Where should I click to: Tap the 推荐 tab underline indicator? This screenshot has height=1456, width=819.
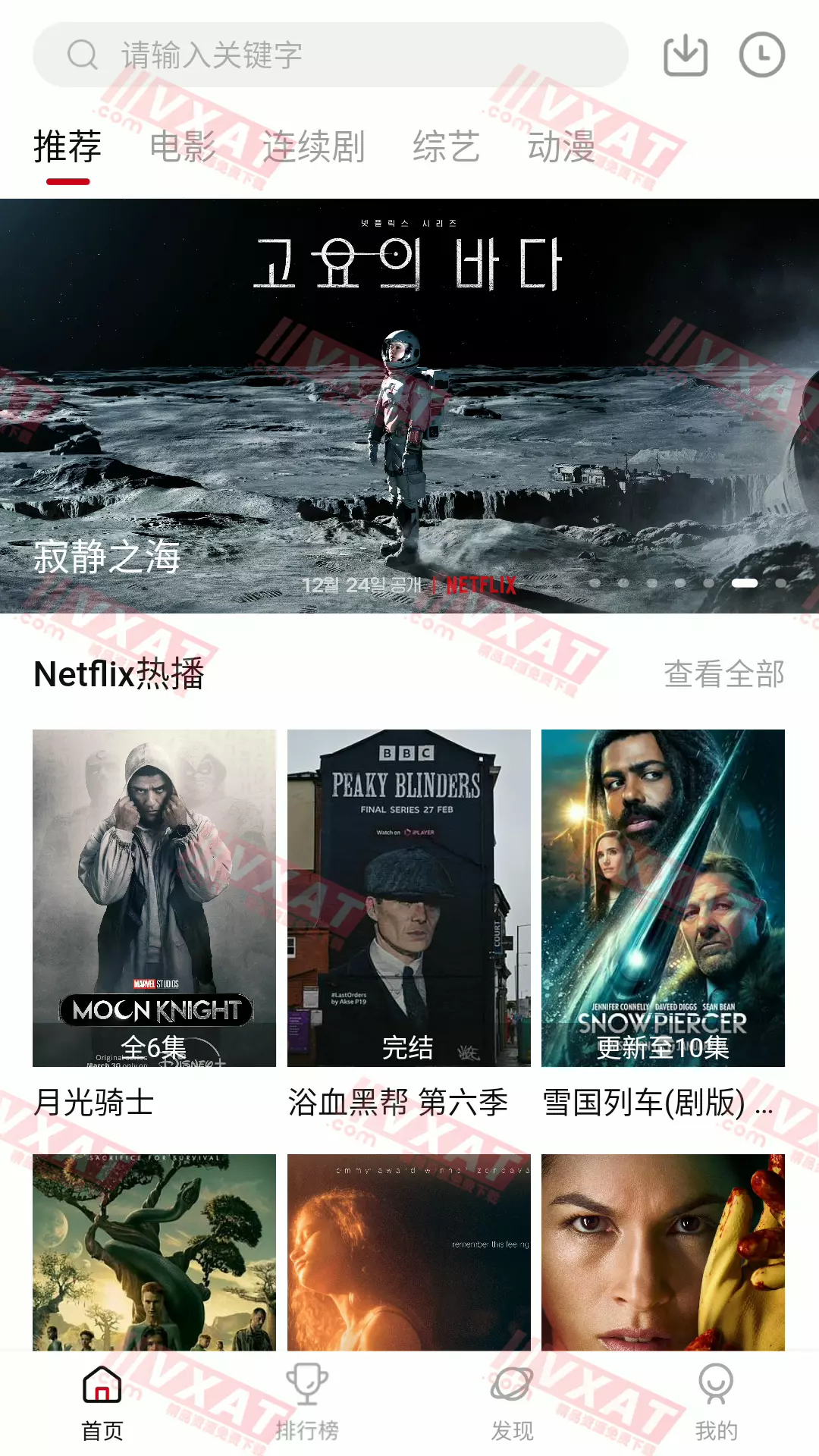(67, 181)
